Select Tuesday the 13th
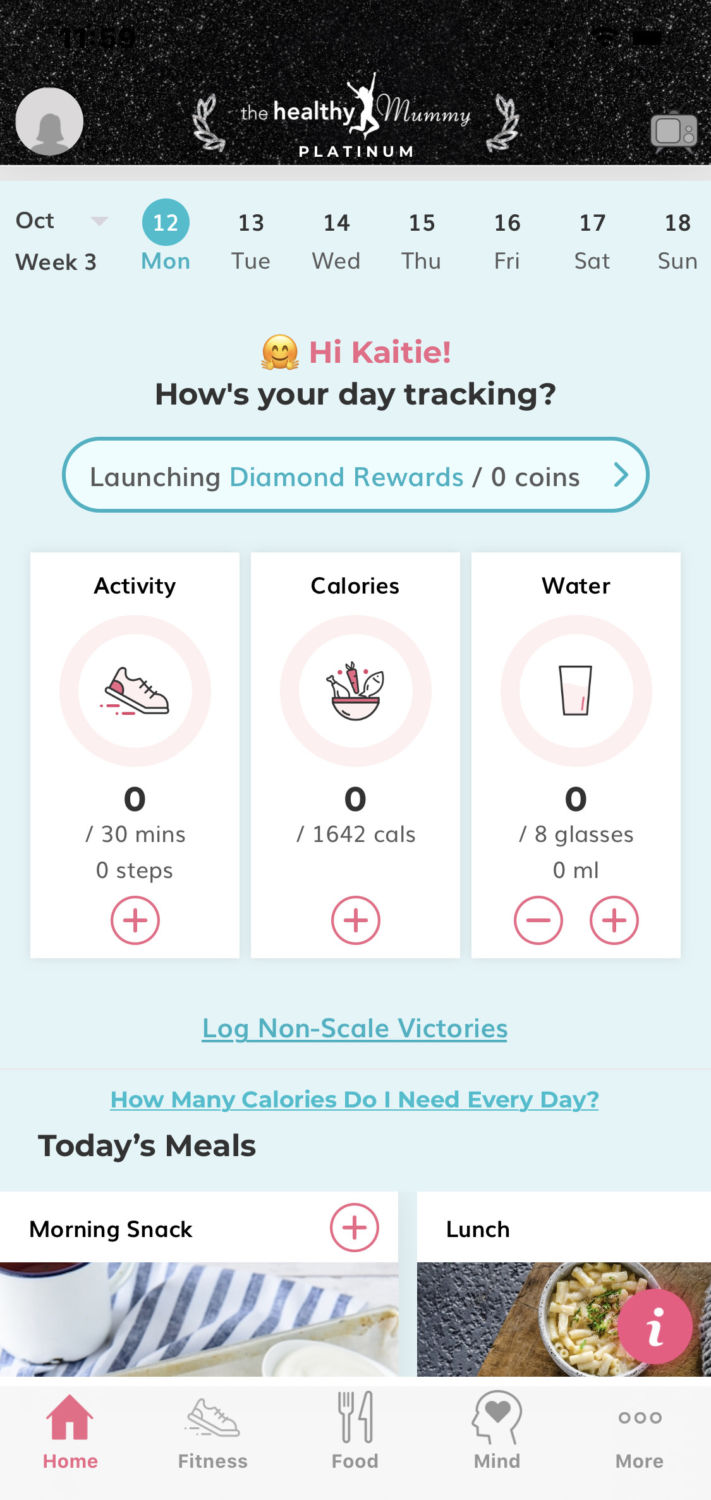This screenshot has width=711, height=1500. 251,241
